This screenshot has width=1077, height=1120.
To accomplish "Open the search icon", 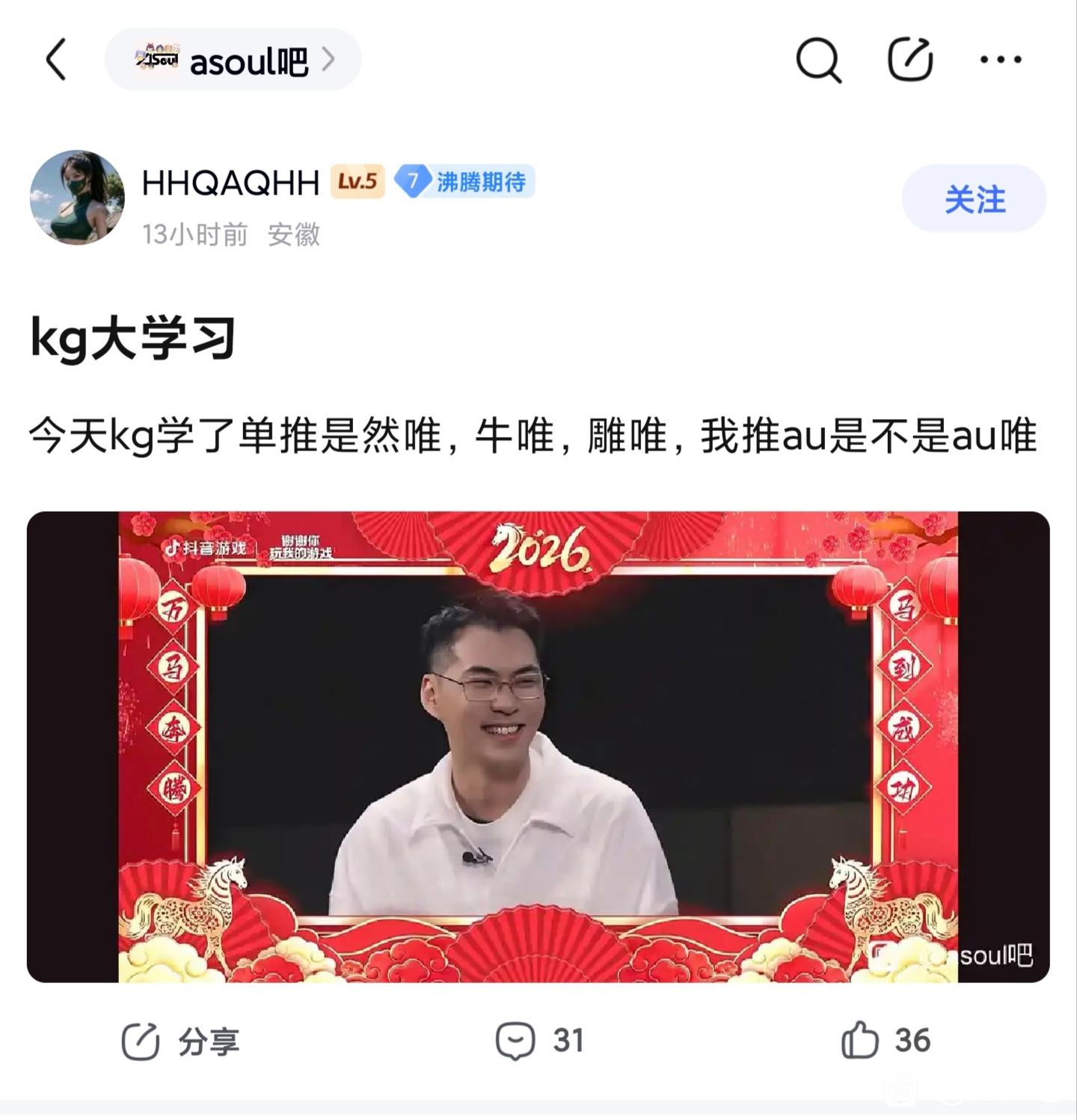I will 818,60.
